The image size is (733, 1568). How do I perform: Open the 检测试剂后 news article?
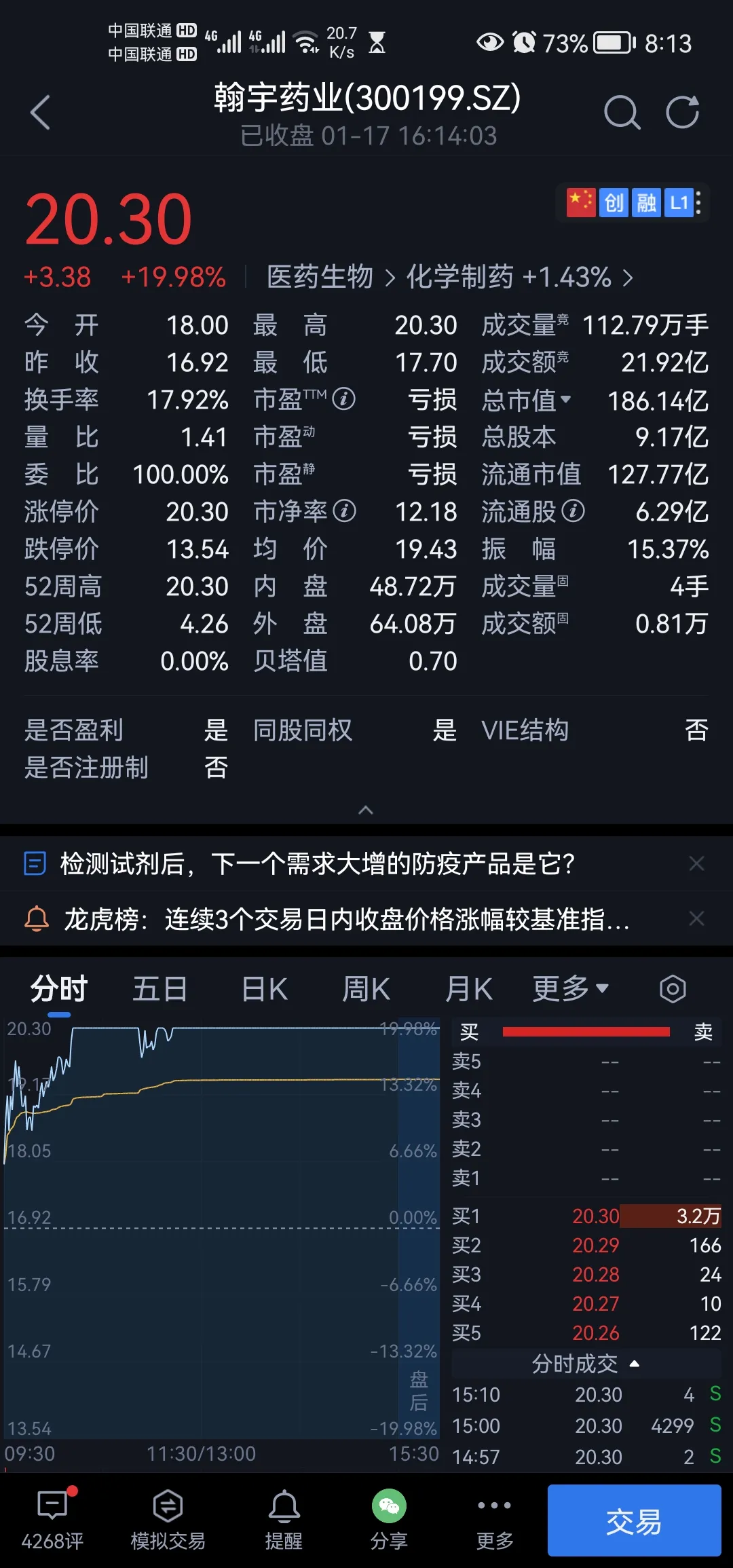tap(317, 864)
